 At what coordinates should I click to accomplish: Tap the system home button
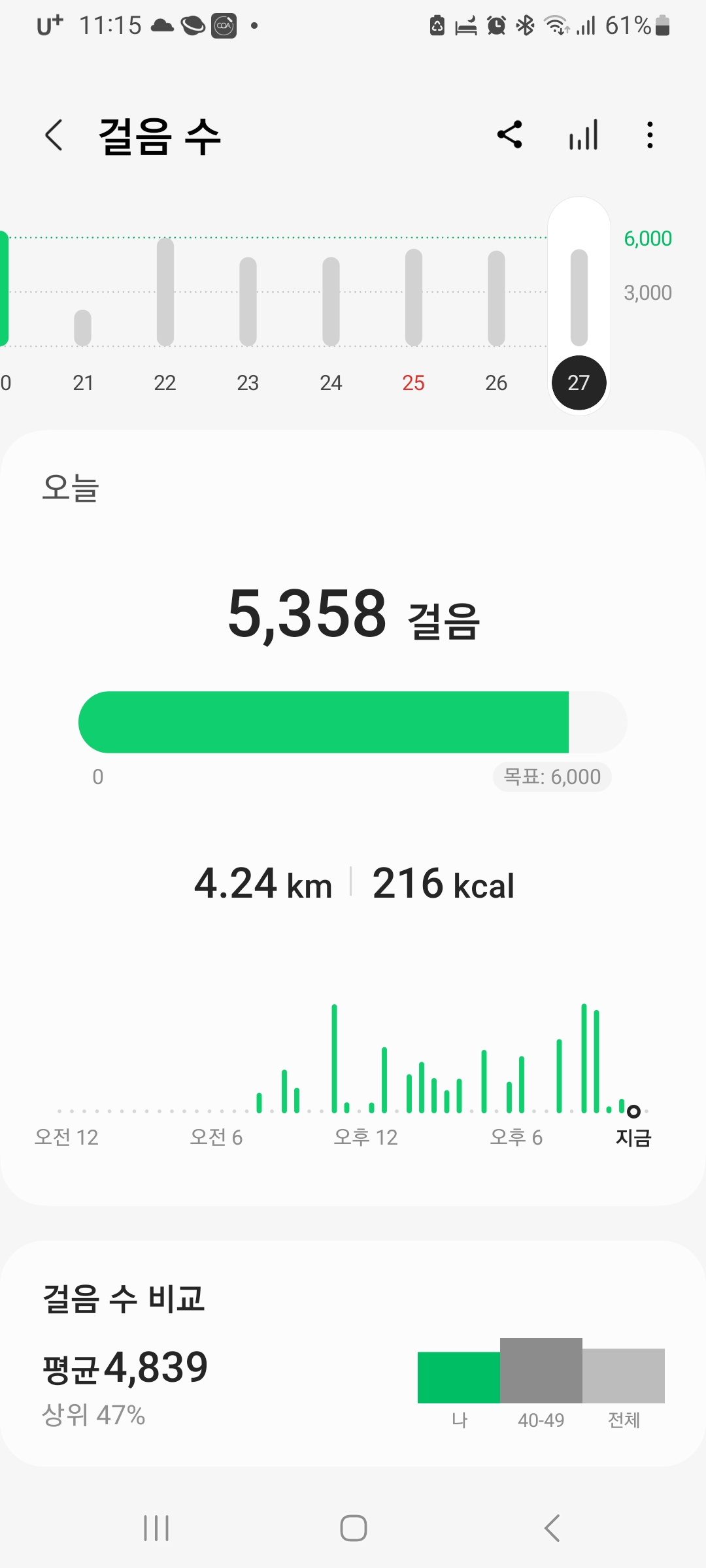click(x=353, y=1528)
